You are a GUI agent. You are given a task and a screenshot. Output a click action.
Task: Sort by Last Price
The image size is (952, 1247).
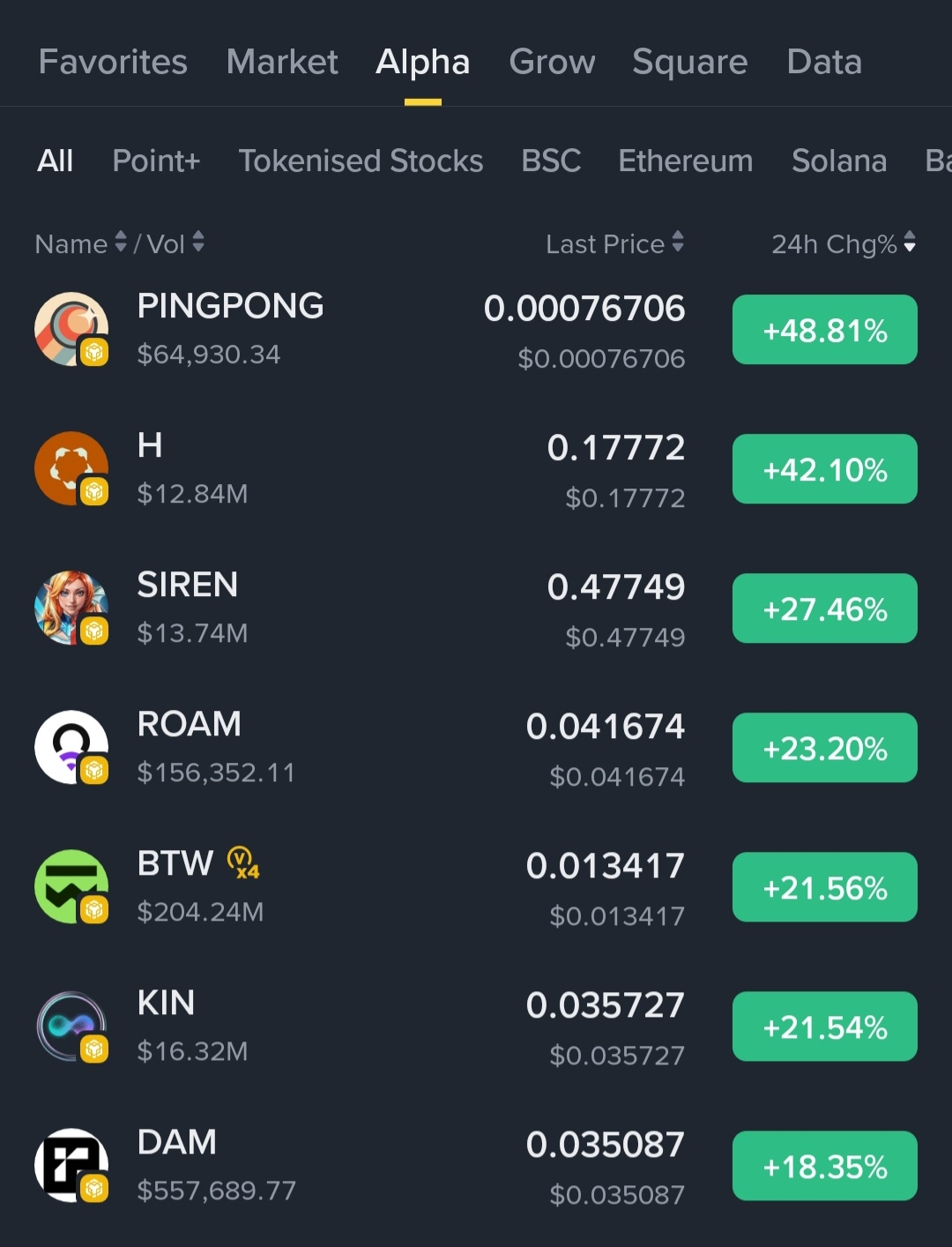[614, 243]
